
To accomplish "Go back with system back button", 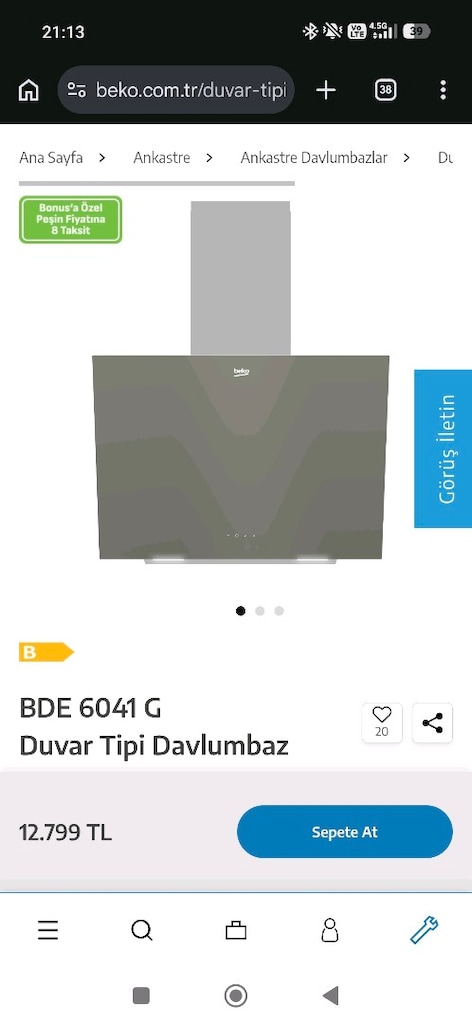I will [x=330, y=995].
